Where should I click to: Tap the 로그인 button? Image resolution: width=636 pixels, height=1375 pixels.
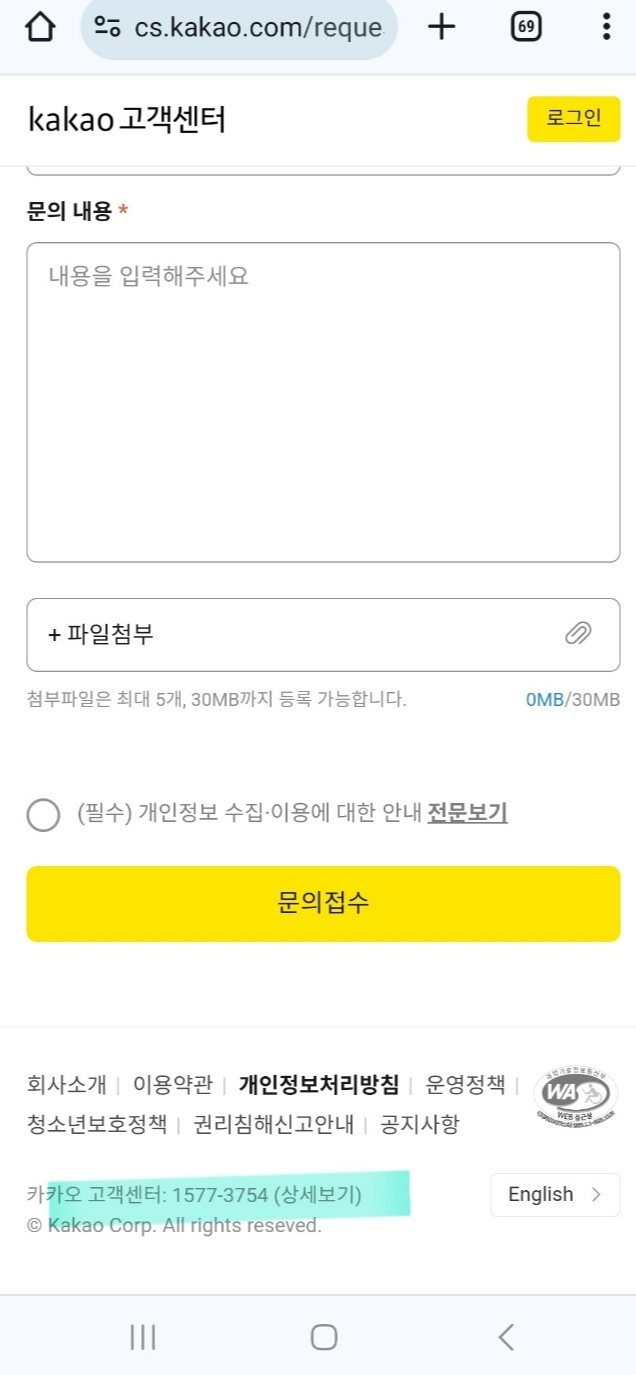(574, 119)
